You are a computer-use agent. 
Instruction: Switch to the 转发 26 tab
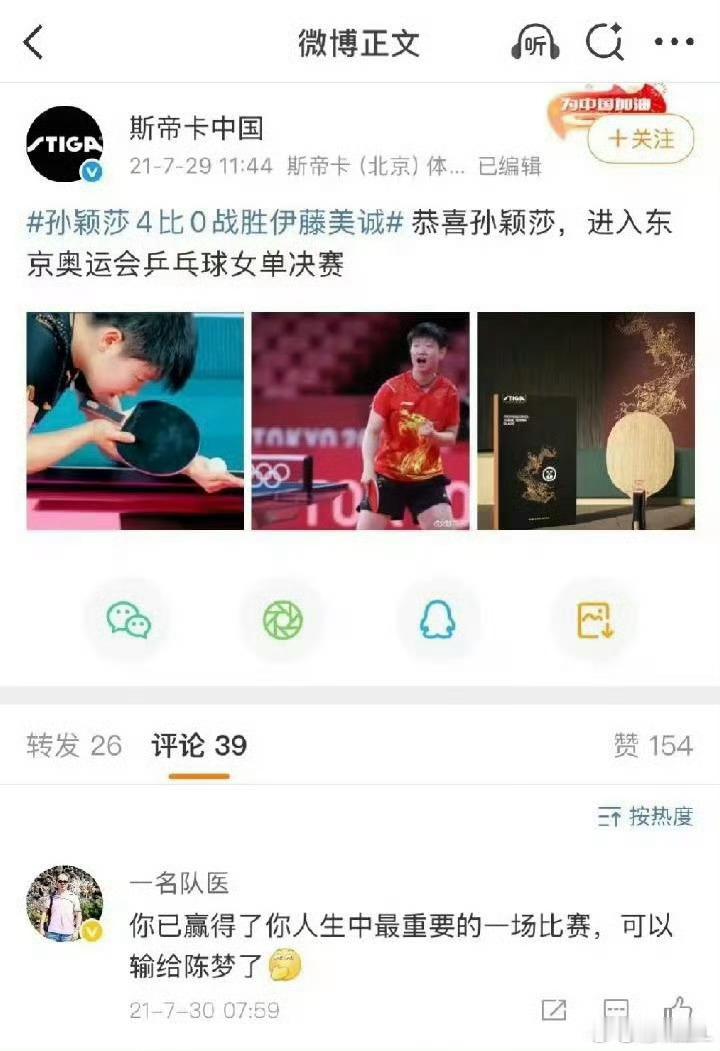coord(73,745)
